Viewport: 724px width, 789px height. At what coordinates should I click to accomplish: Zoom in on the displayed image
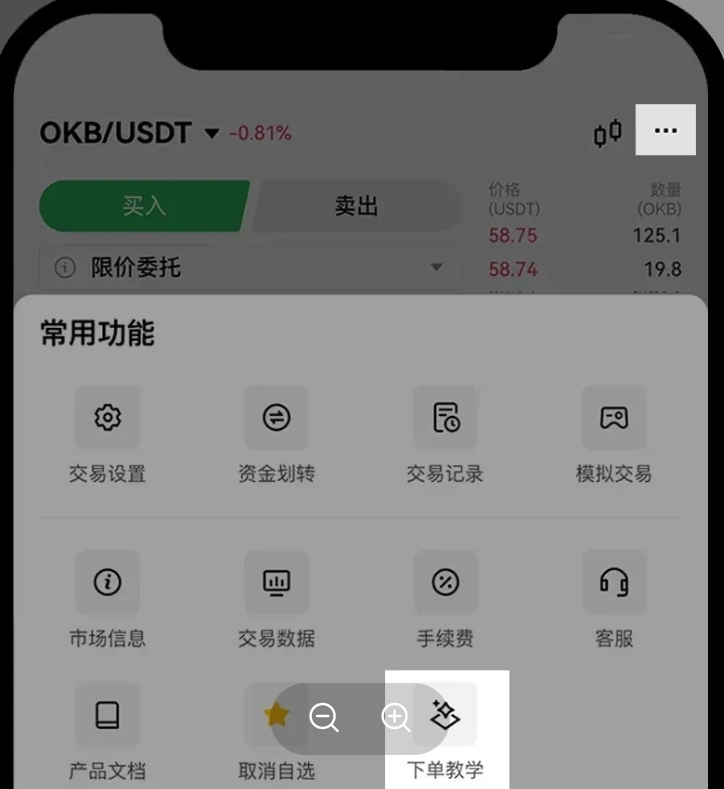click(x=397, y=717)
